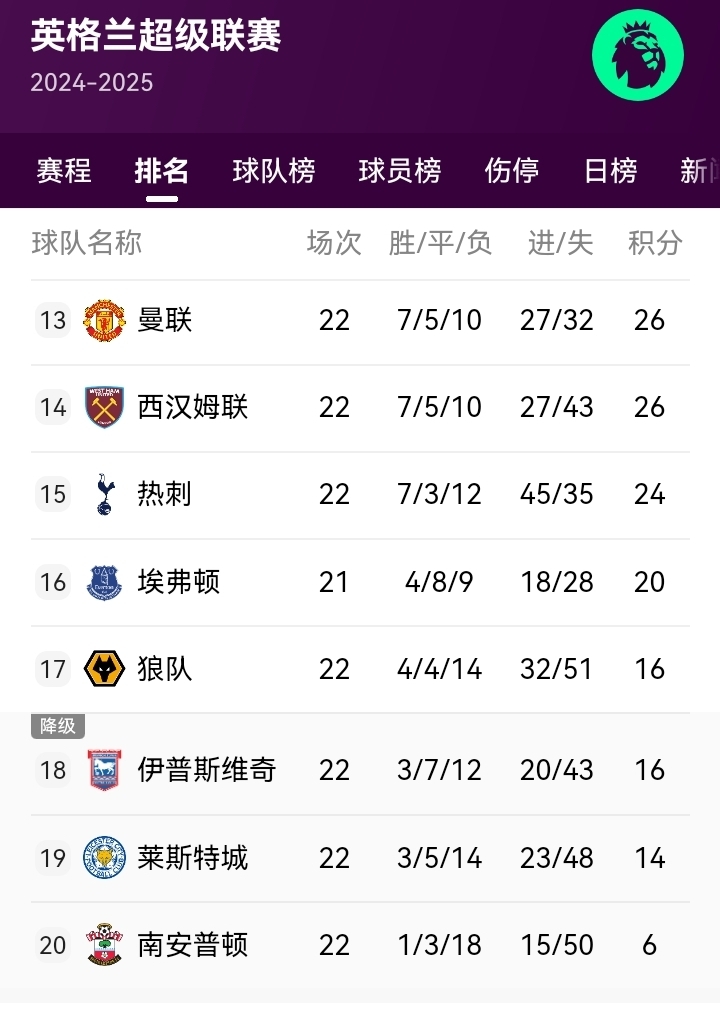Select the 排名 tab
This screenshot has height=1017, width=720.
pyautogui.click(x=160, y=172)
